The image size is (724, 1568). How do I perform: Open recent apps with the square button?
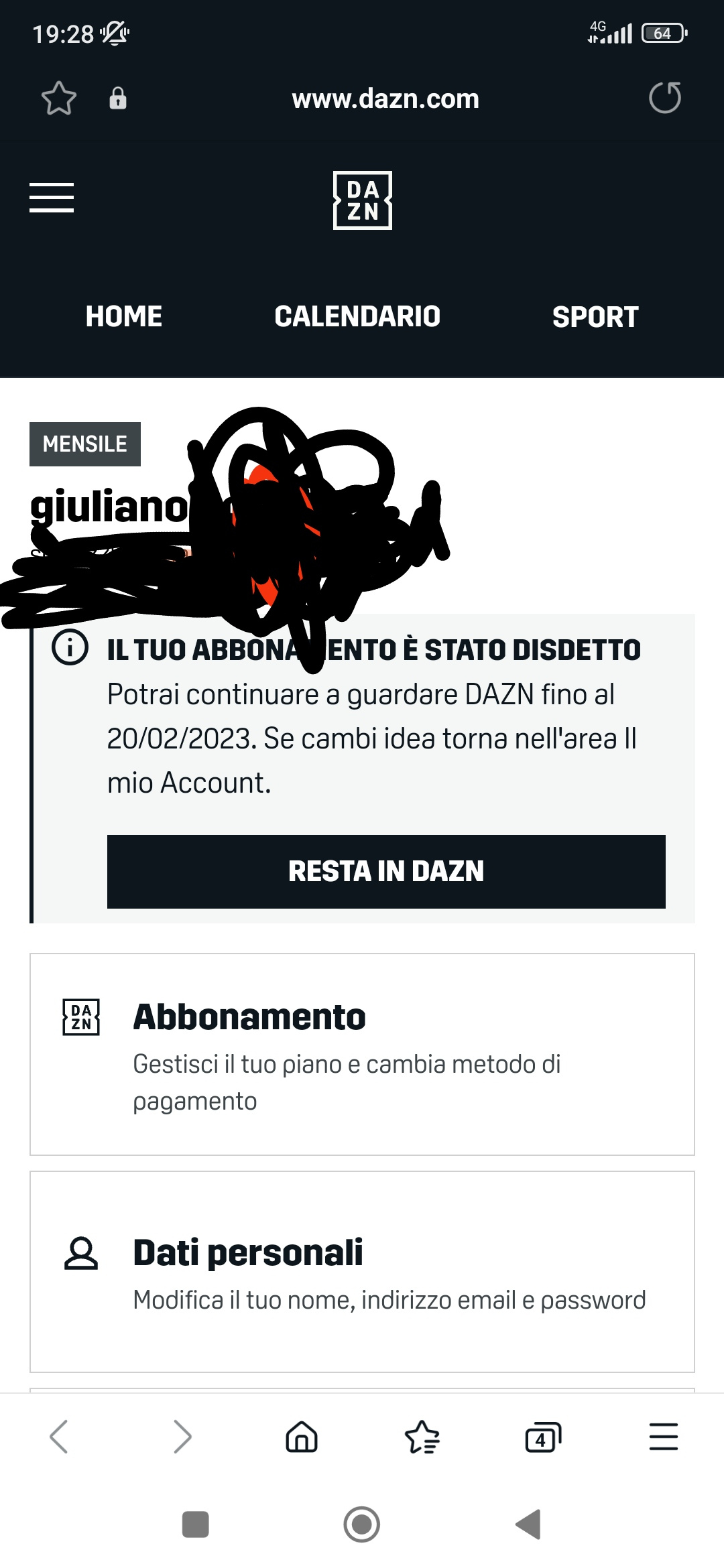pyautogui.click(x=196, y=1524)
